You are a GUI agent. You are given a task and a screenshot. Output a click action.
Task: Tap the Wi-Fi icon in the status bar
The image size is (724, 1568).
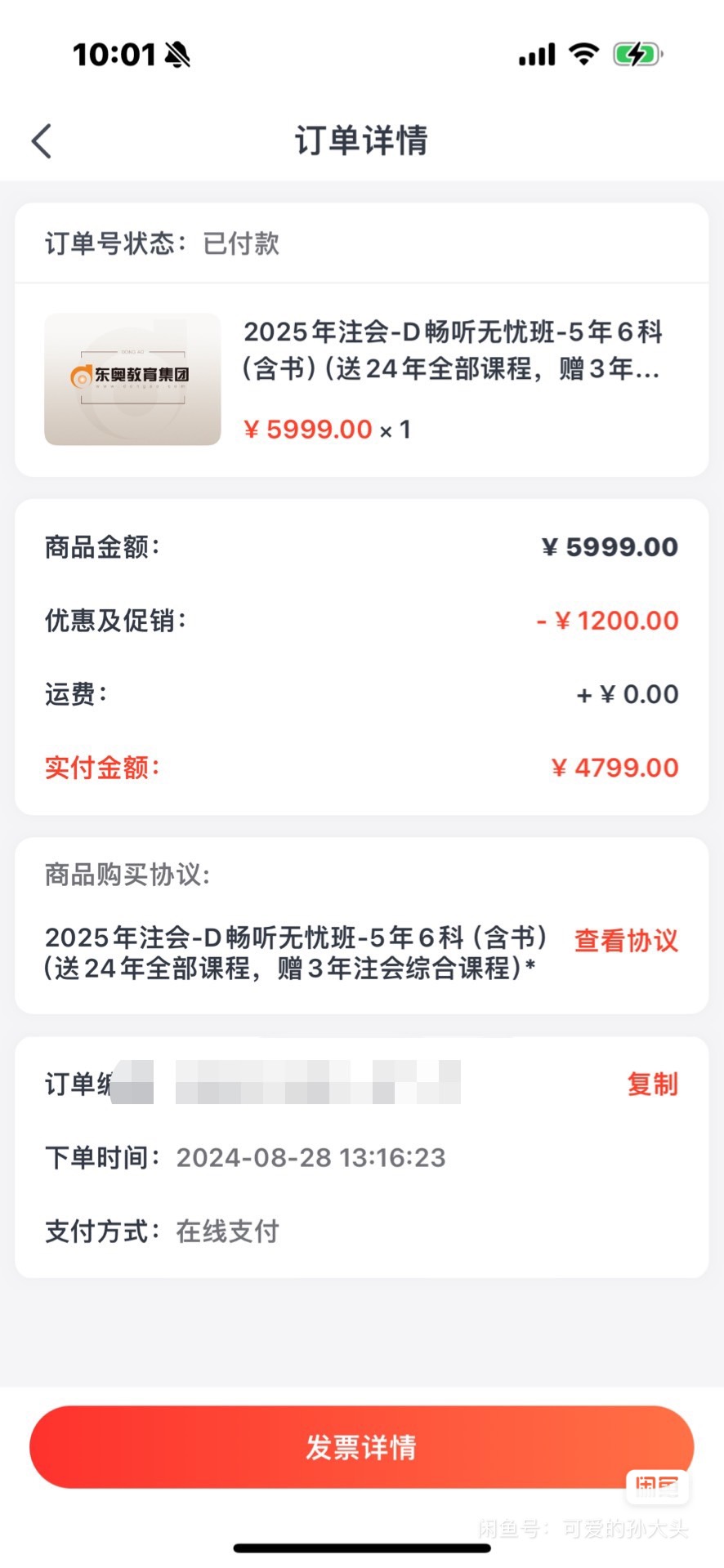click(x=583, y=54)
